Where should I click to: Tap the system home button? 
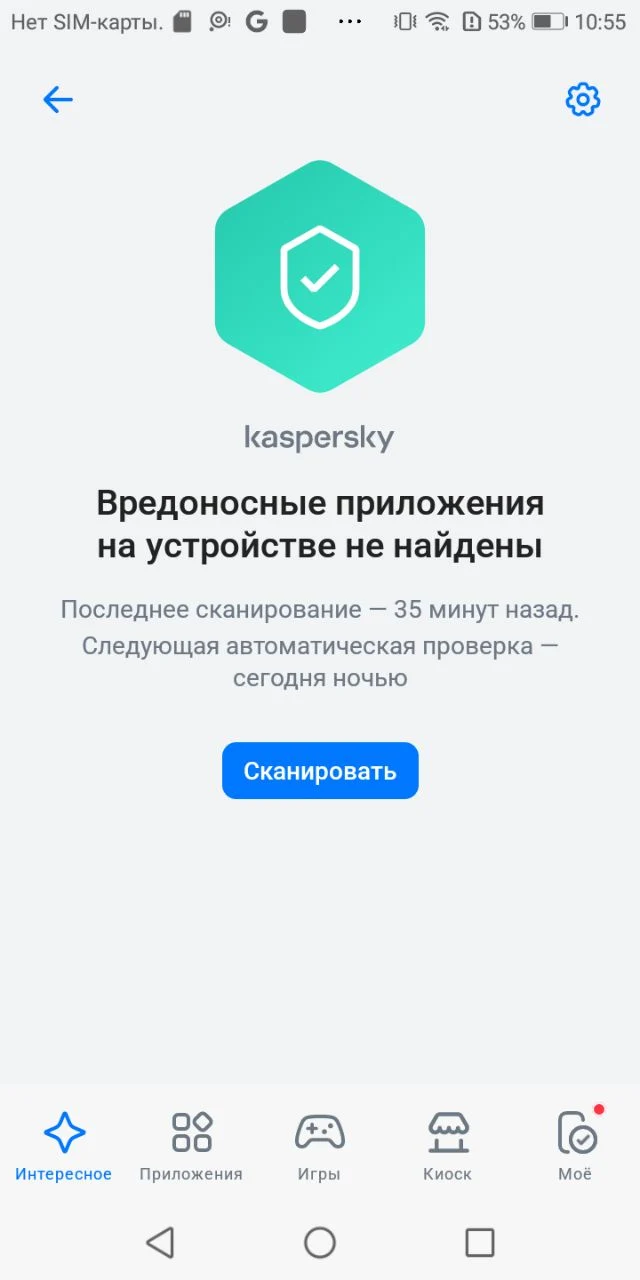click(x=320, y=1242)
